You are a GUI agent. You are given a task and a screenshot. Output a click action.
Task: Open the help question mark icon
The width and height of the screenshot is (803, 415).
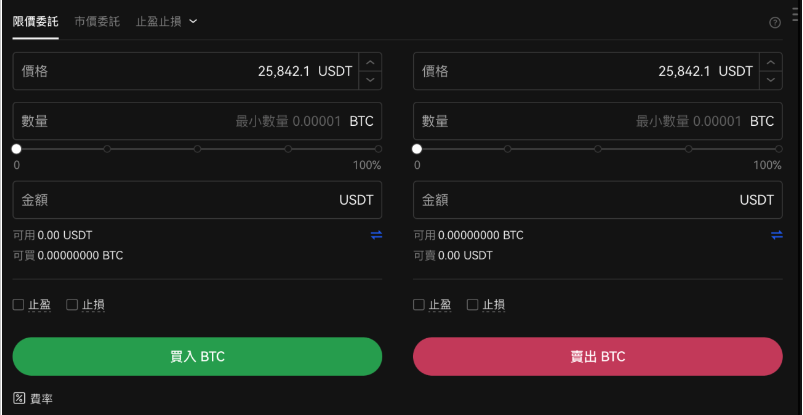point(774,22)
